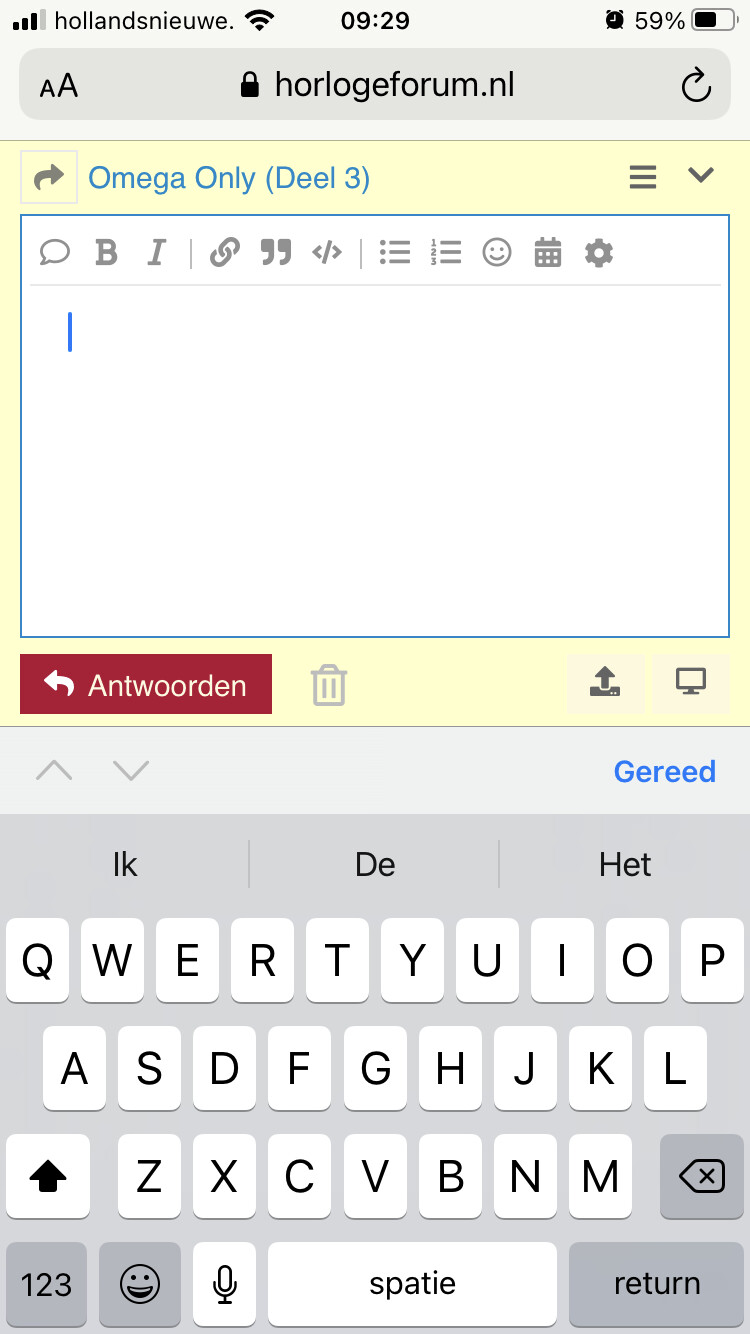Image resolution: width=750 pixels, height=1334 pixels.
Task: Open the Omega Only (Deel 3) topic link
Action: click(229, 178)
